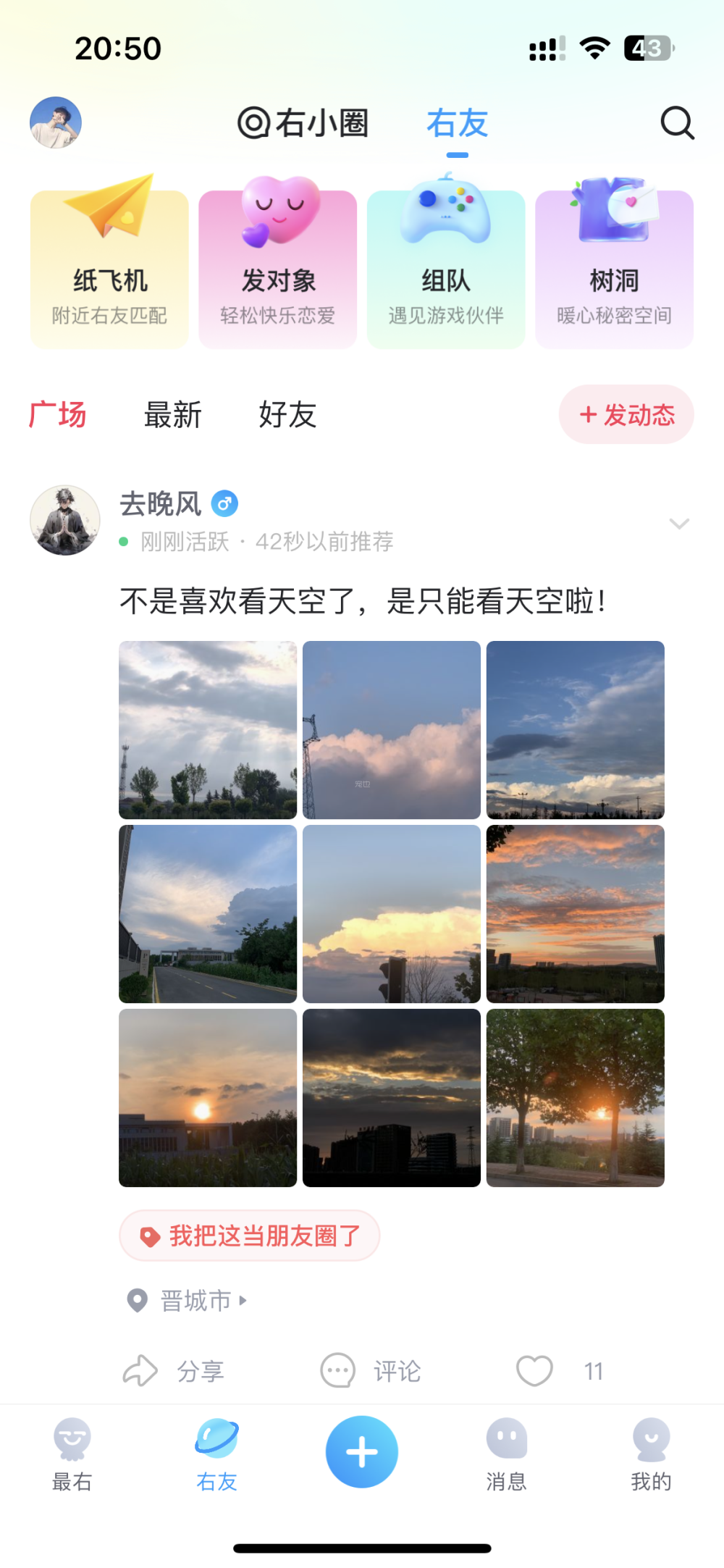Switch to the 最新 feed tab
Screen dimensions: 724x1568
[172, 415]
